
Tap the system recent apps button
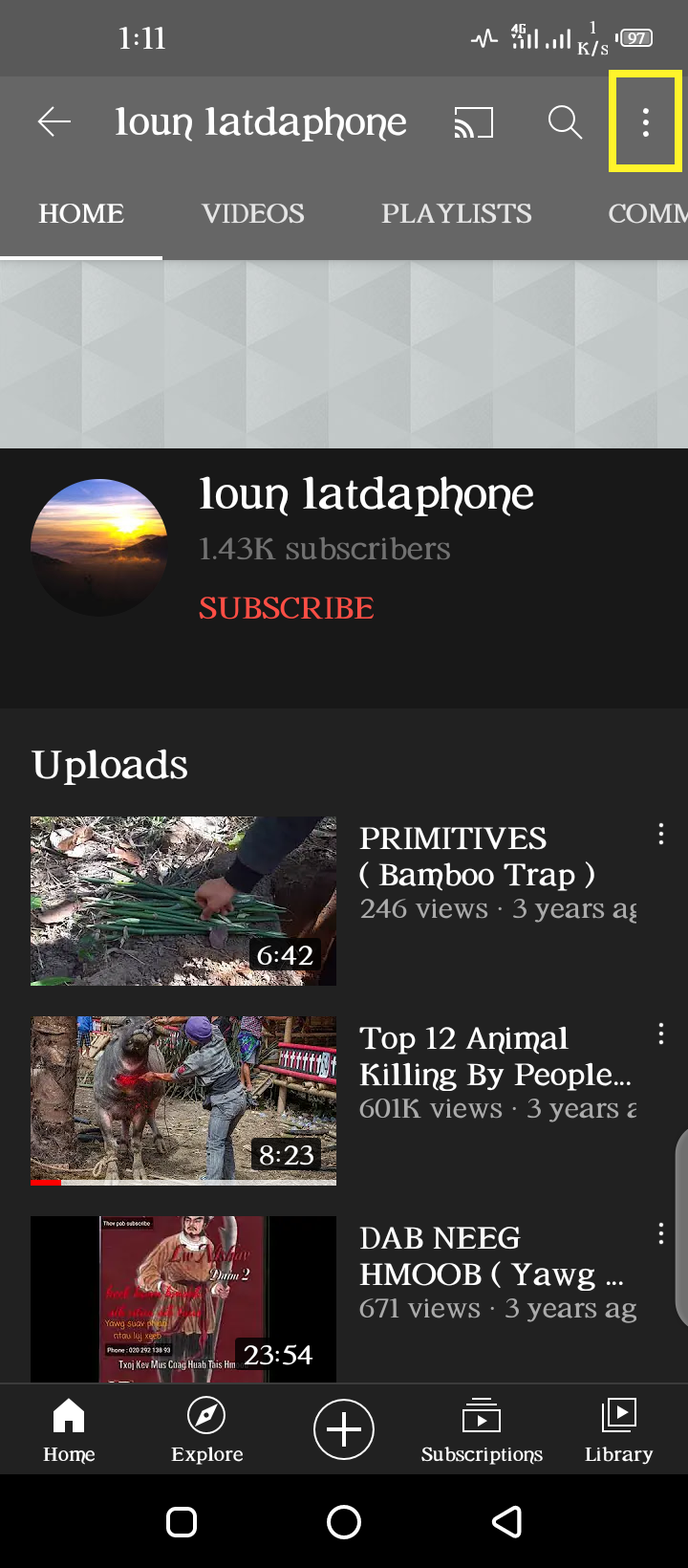click(182, 1522)
